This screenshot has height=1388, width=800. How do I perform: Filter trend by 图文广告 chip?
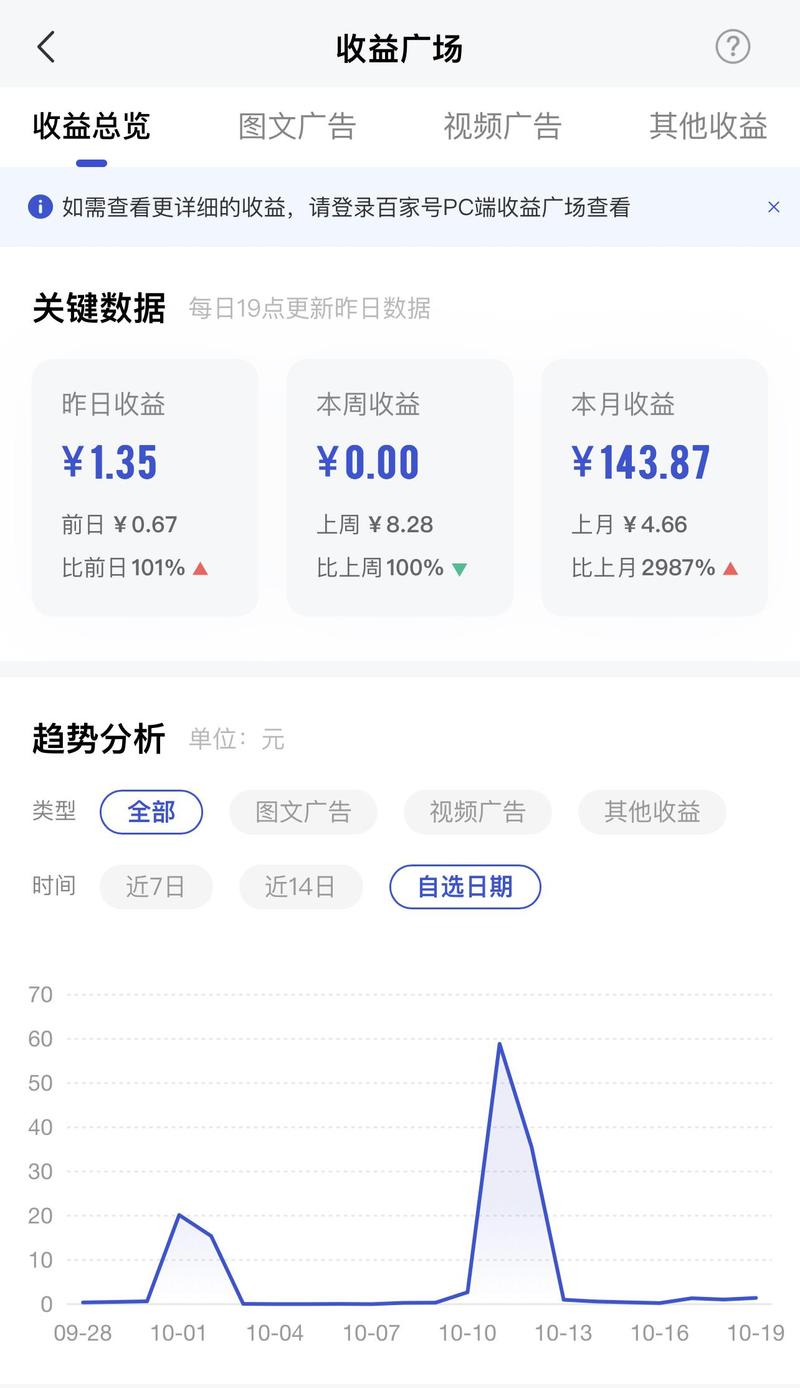(x=303, y=812)
